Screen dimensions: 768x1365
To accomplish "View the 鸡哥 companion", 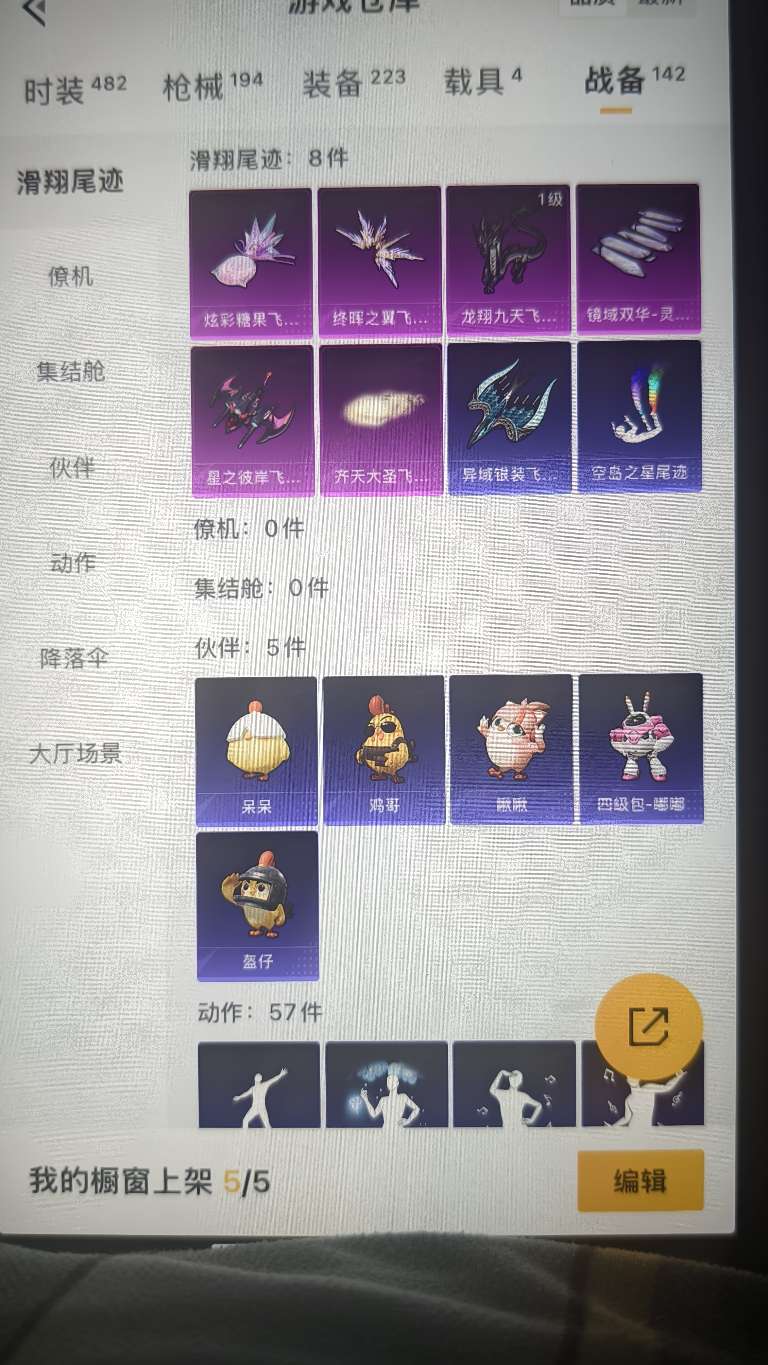I will pyautogui.click(x=384, y=750).
